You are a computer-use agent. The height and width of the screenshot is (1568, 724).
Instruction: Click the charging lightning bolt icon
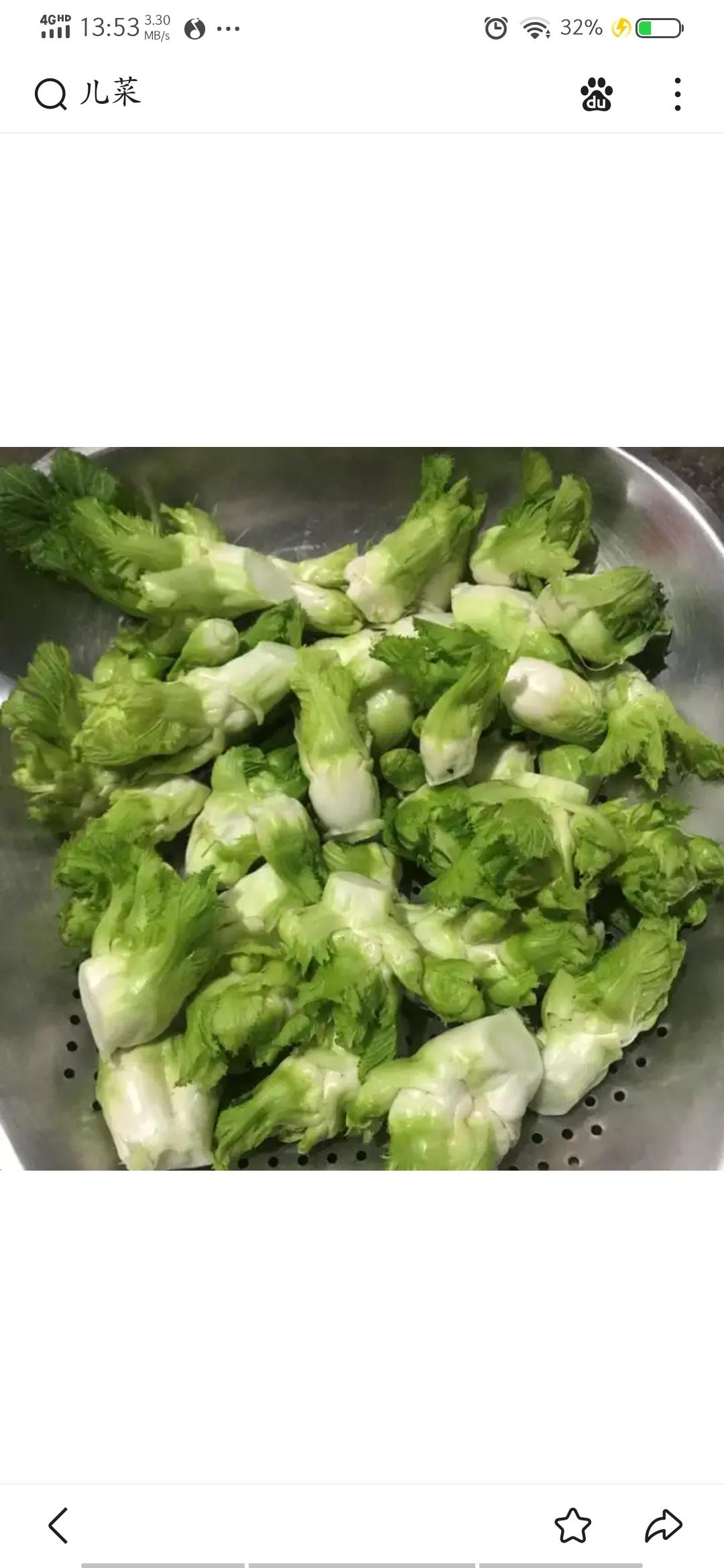pos(620,27)
